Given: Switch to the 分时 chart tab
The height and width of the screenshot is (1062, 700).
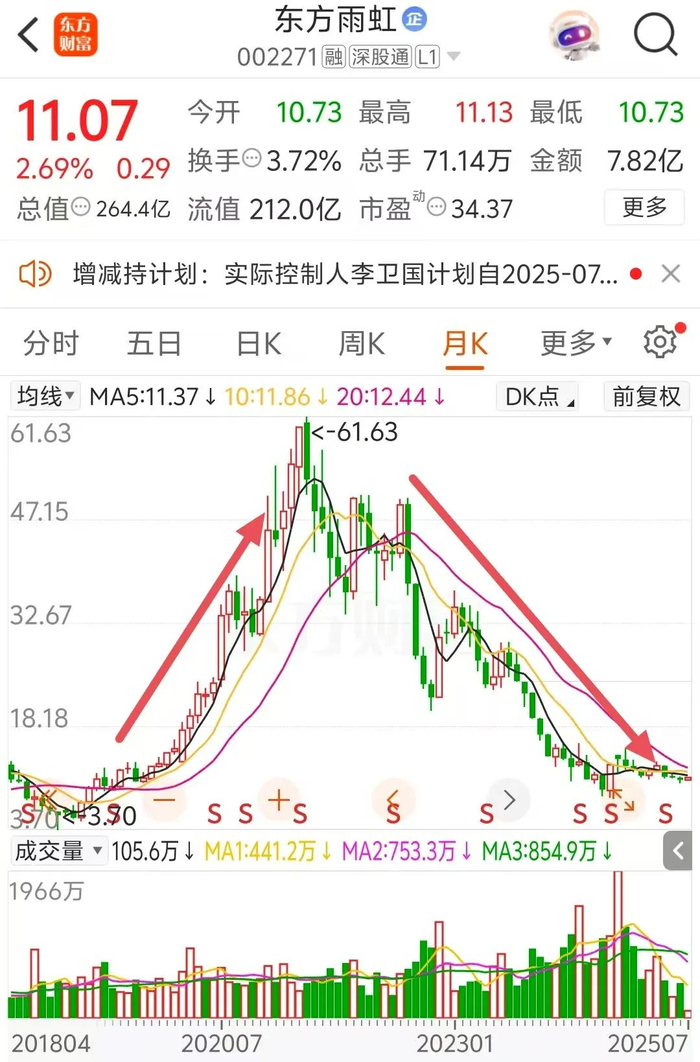Looking at the screenshot, I should point(51,343).
